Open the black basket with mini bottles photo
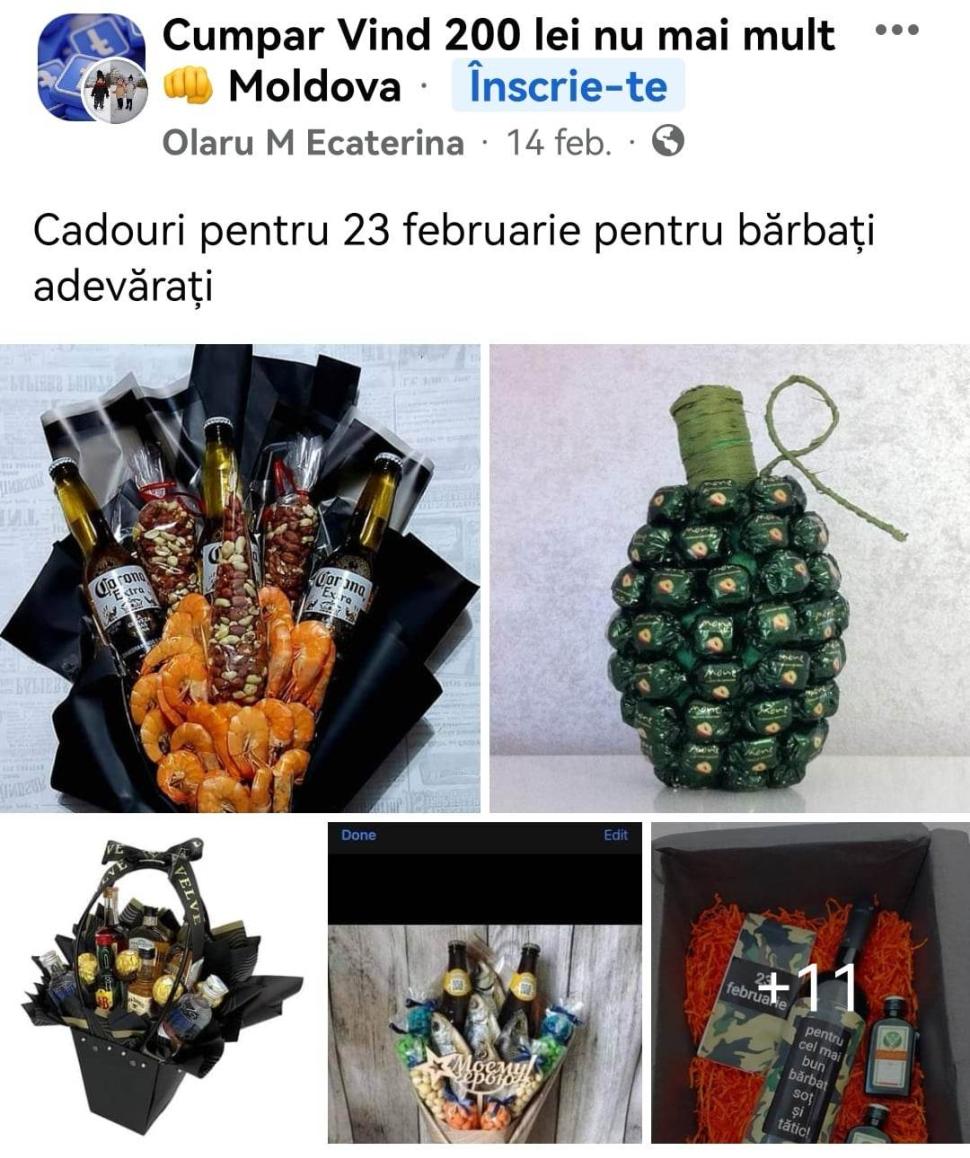Image resolution: width=970 pixels, height=1158 pixels. pyautogui.click(x=160, y=980)
